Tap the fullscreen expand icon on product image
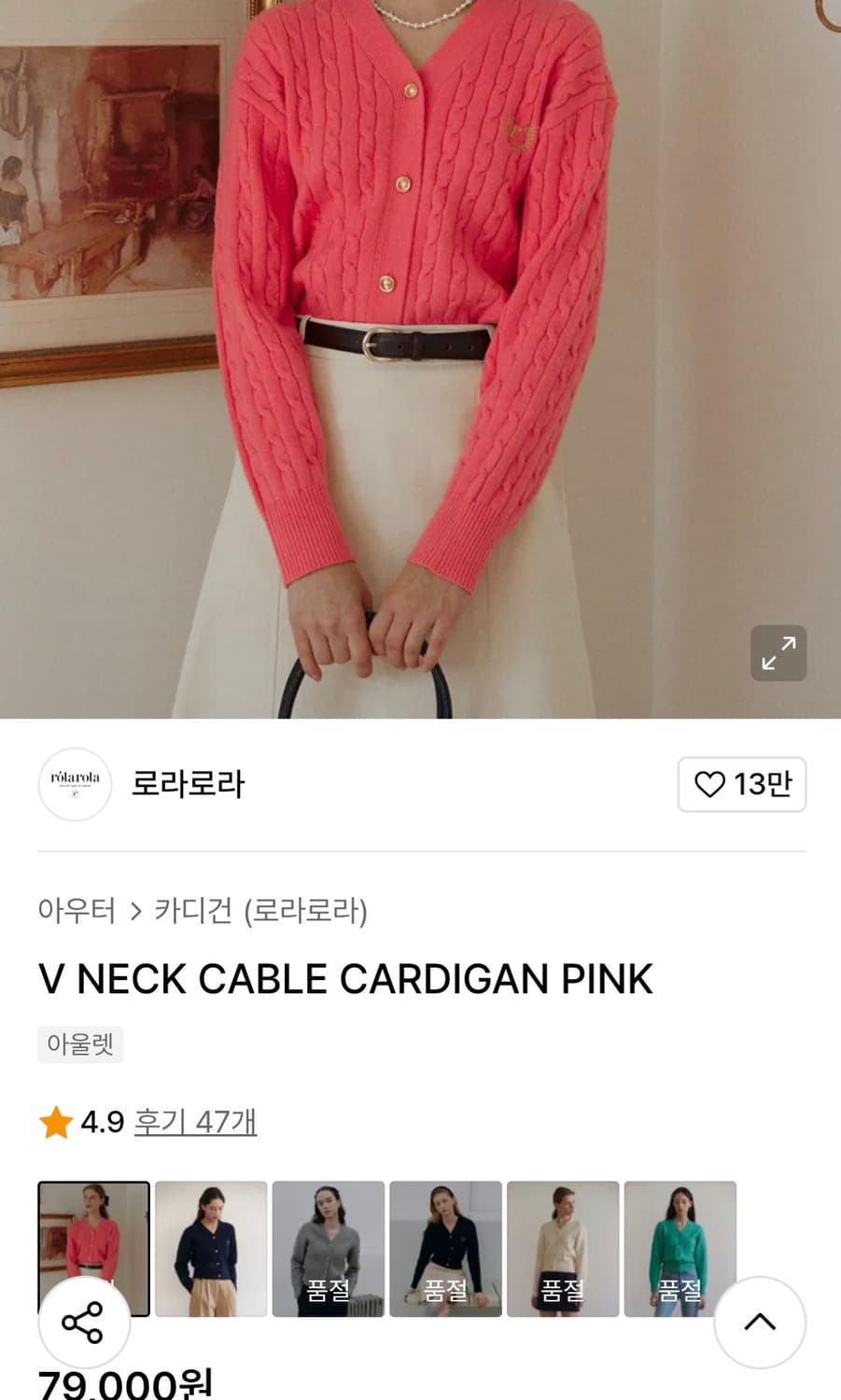 point(778,653)
